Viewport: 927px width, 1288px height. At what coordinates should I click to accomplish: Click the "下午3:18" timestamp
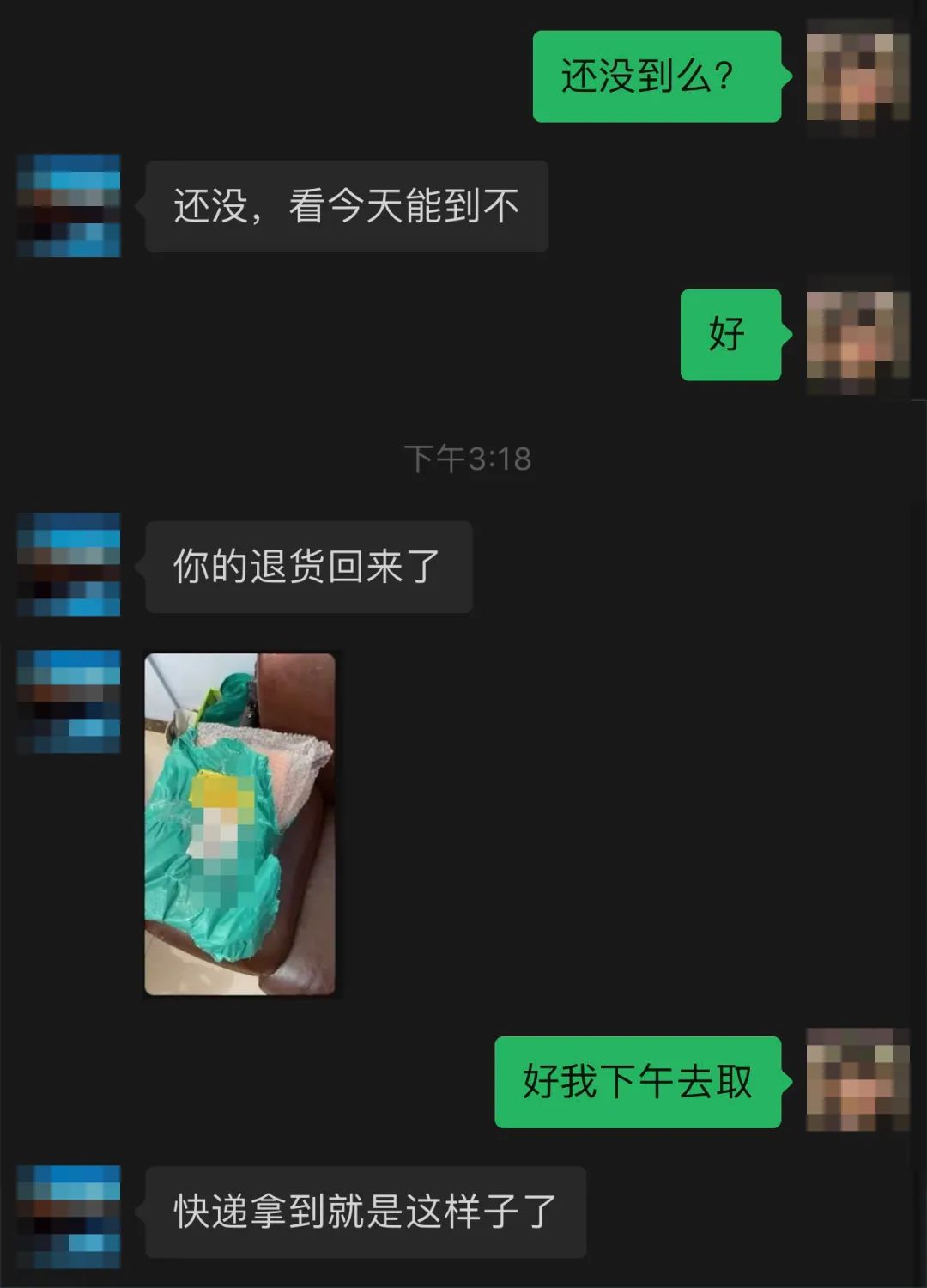468,458
